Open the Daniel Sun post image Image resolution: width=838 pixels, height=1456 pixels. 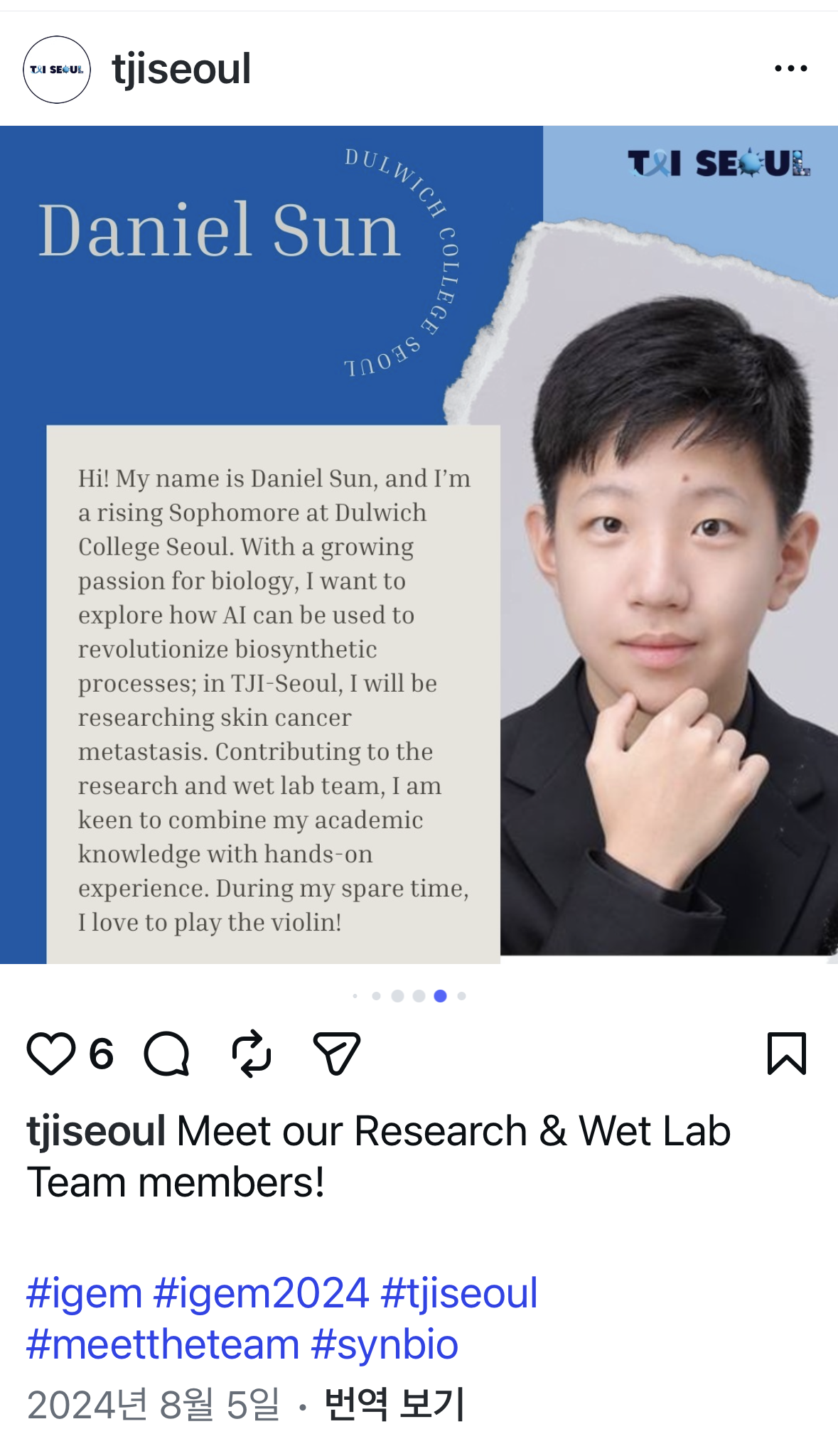click(x=419, y=545)
